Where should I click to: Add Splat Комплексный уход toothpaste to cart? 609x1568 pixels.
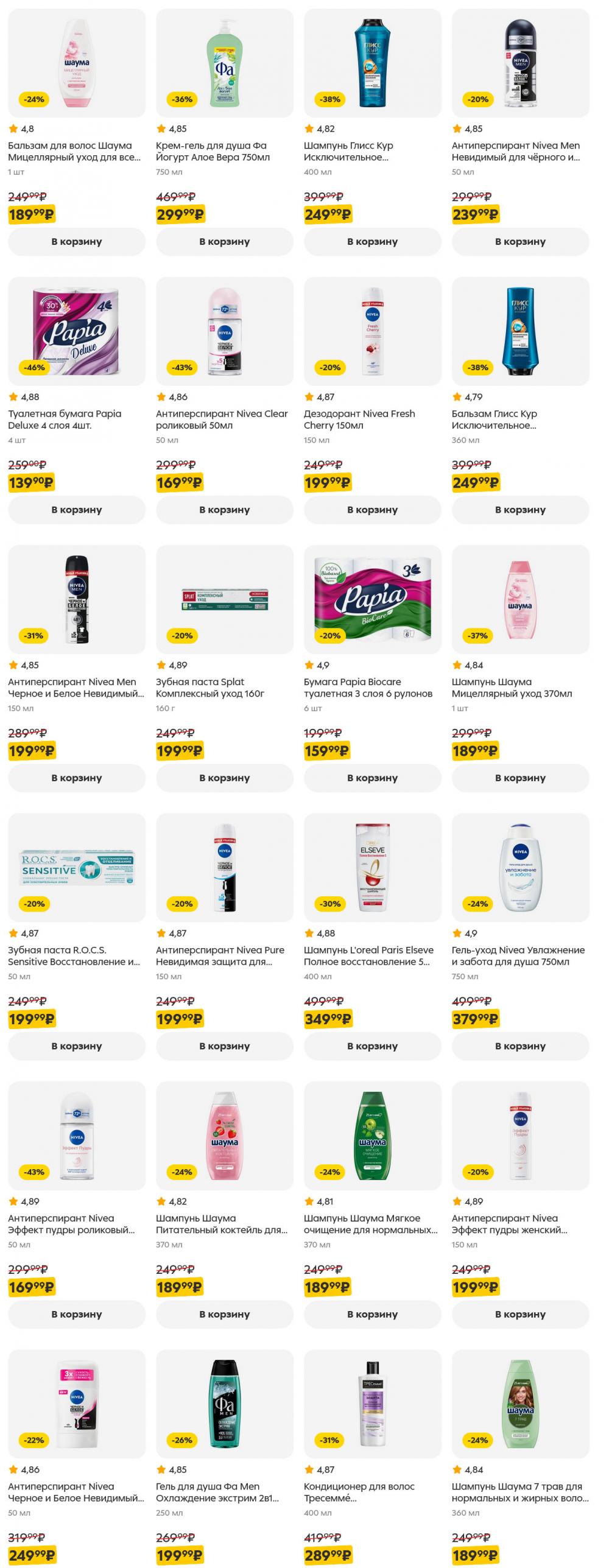[224, 778]
